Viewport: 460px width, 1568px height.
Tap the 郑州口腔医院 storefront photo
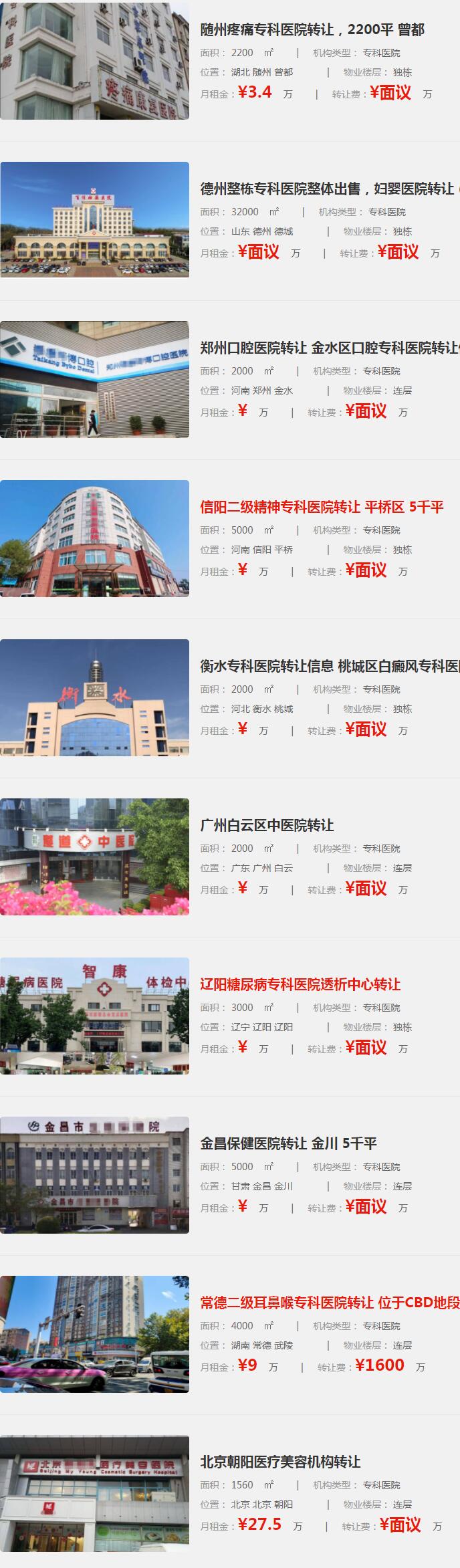pos(94,379)
